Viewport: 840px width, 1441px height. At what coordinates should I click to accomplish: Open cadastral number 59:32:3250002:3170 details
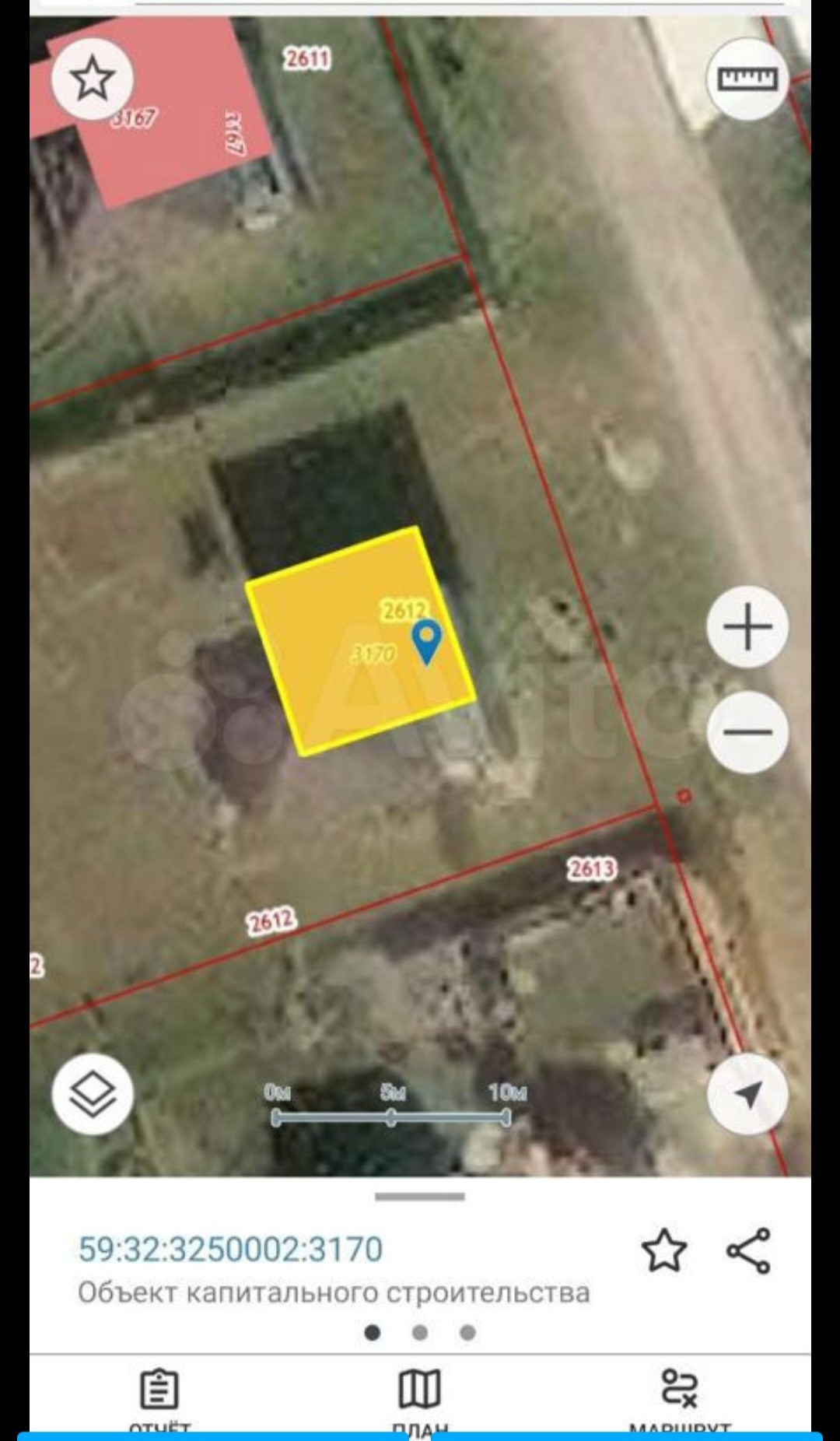click(230, 1250)
